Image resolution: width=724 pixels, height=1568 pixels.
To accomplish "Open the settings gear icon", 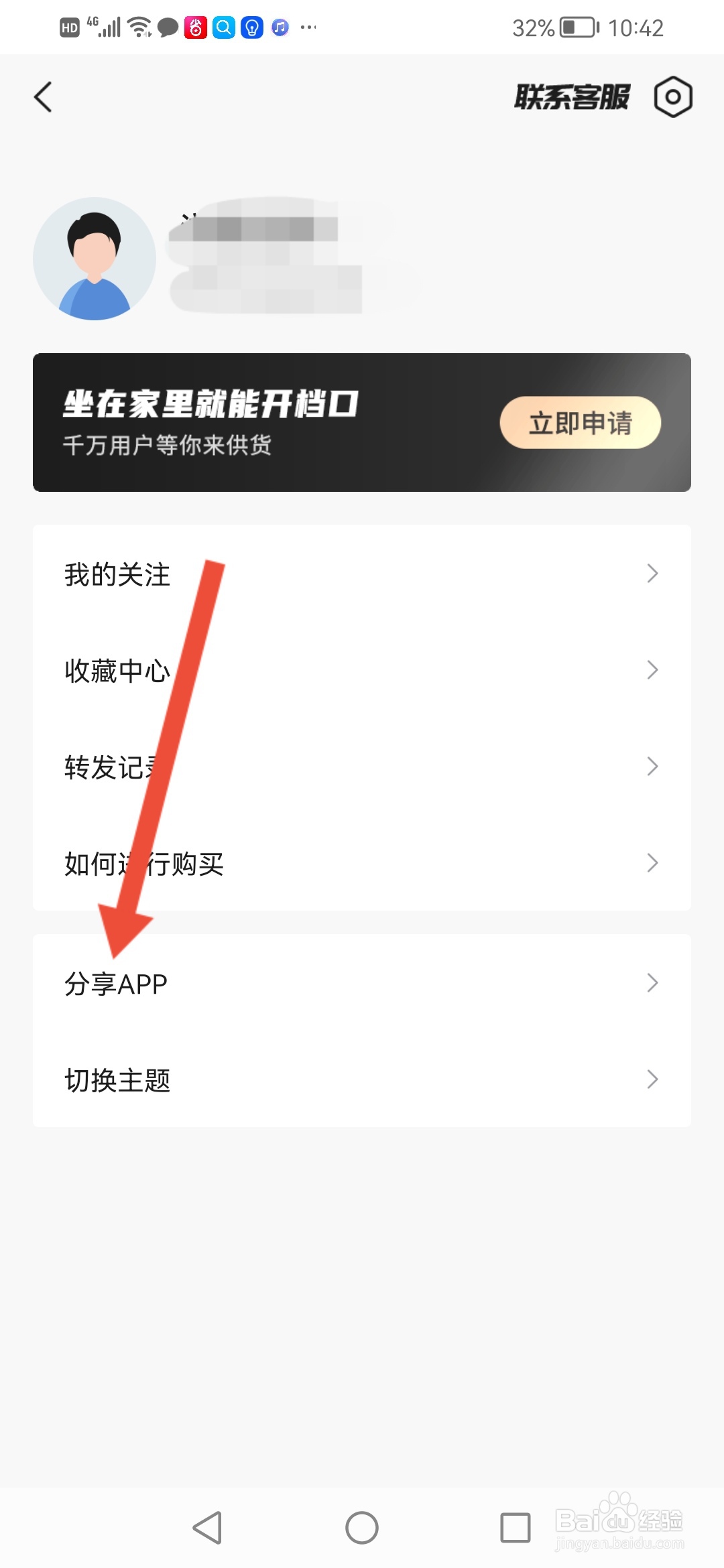I will click(672, 96).
